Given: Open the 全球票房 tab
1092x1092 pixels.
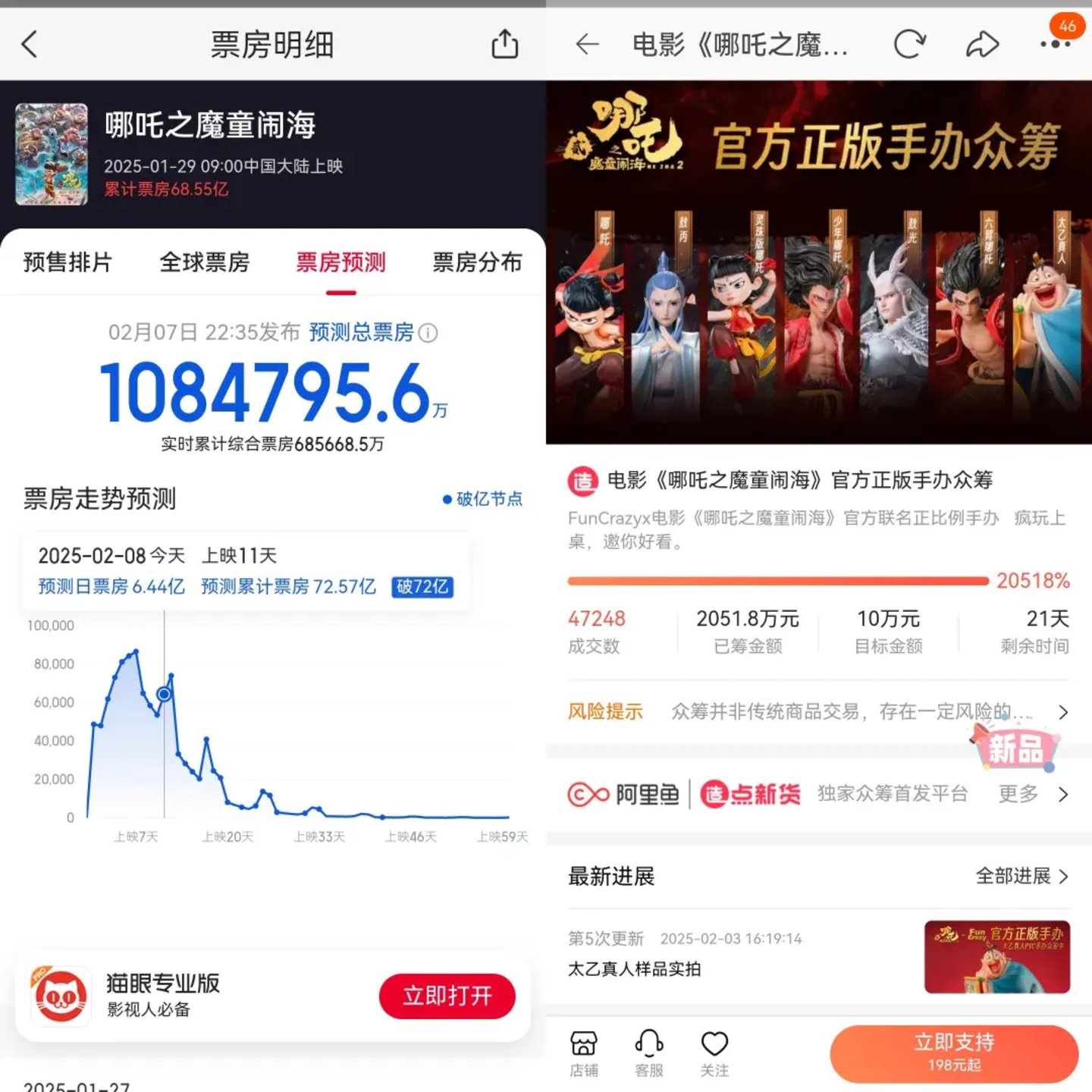Looking at the screenshot, I should tap(205, 262).
